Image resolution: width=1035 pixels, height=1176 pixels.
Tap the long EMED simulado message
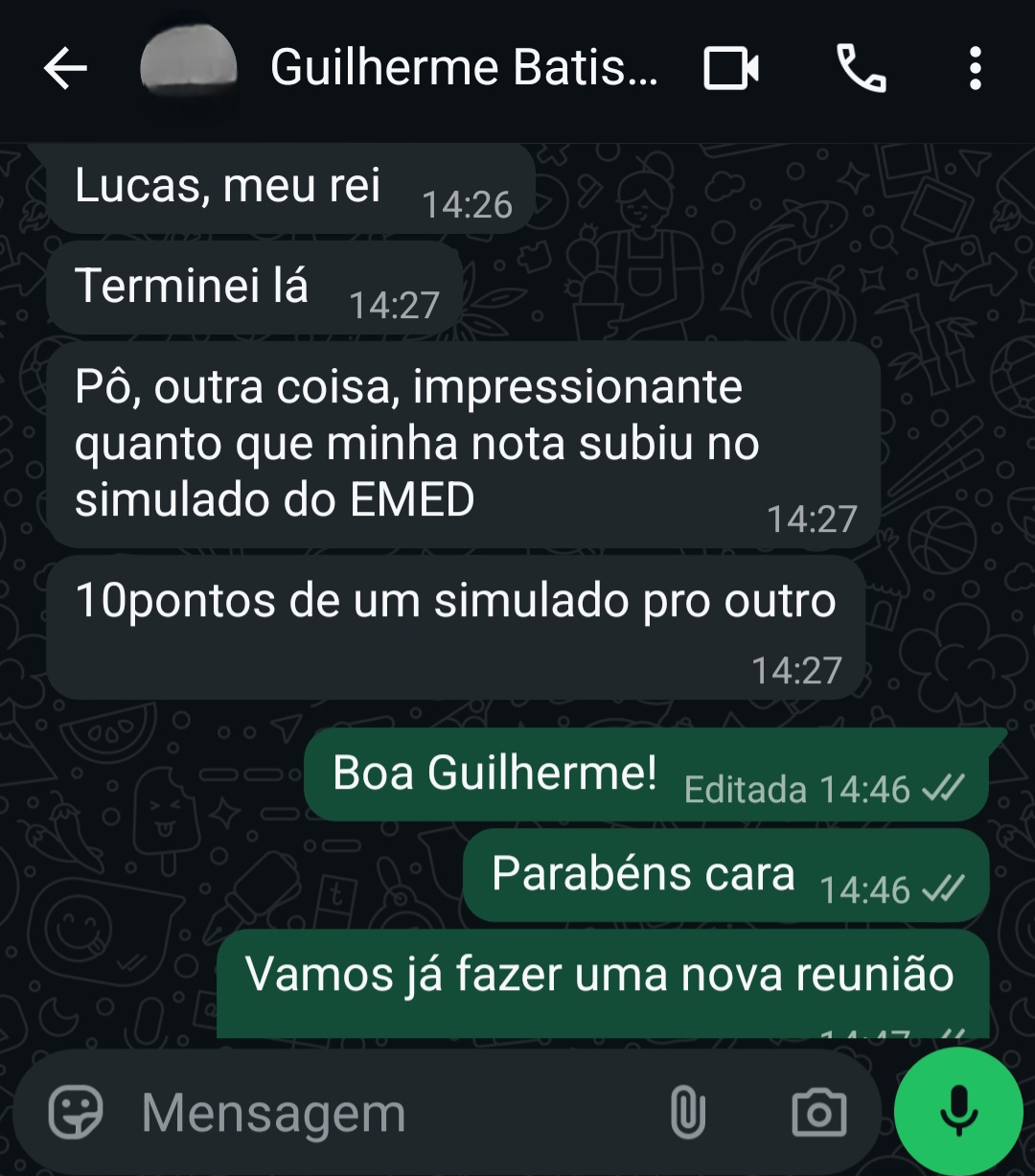412,443
